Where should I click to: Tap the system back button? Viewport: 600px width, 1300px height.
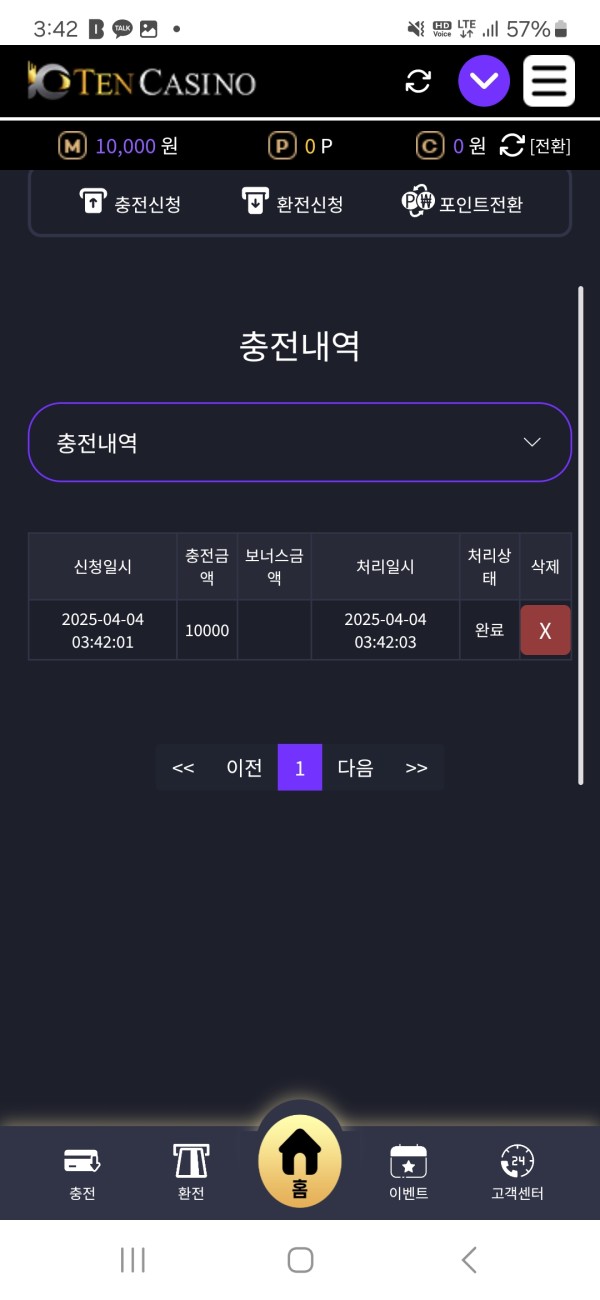coord(468,1259)
